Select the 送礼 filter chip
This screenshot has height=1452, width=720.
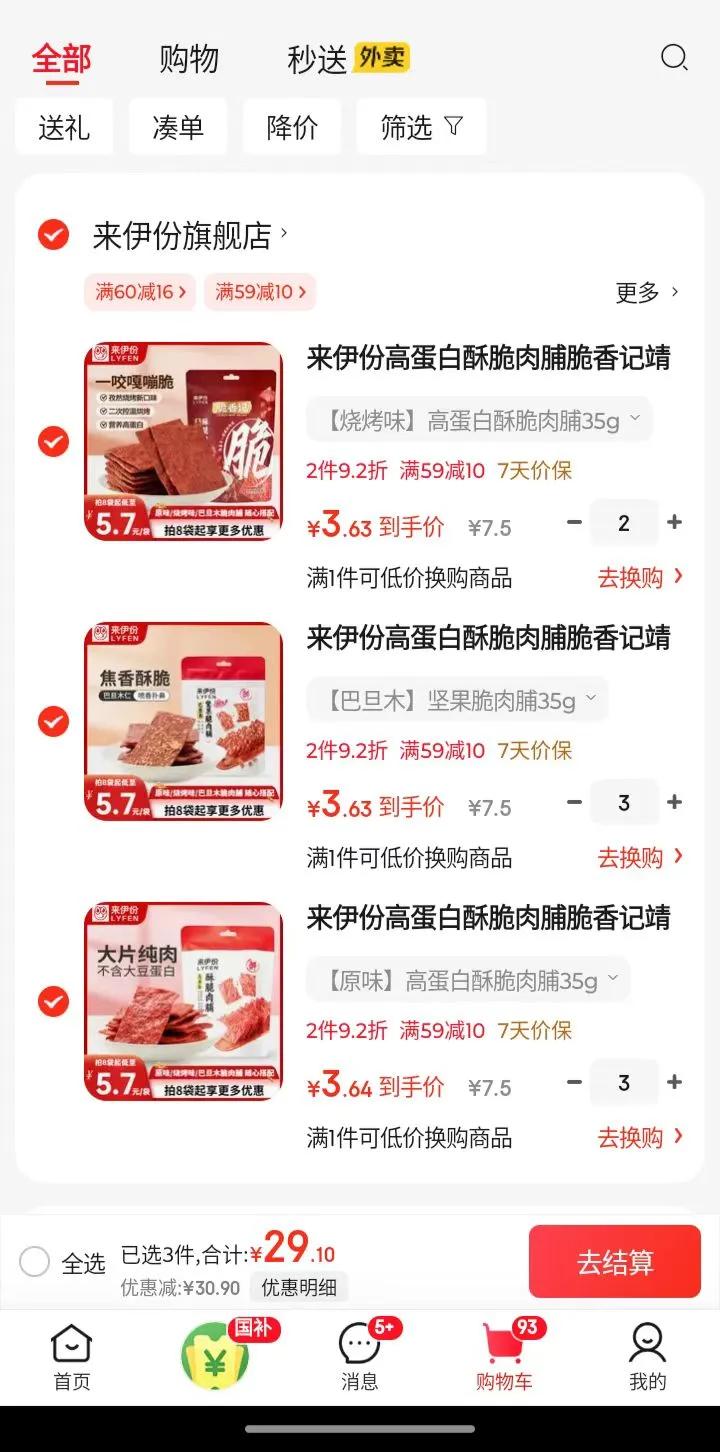[x=64, y=127]
